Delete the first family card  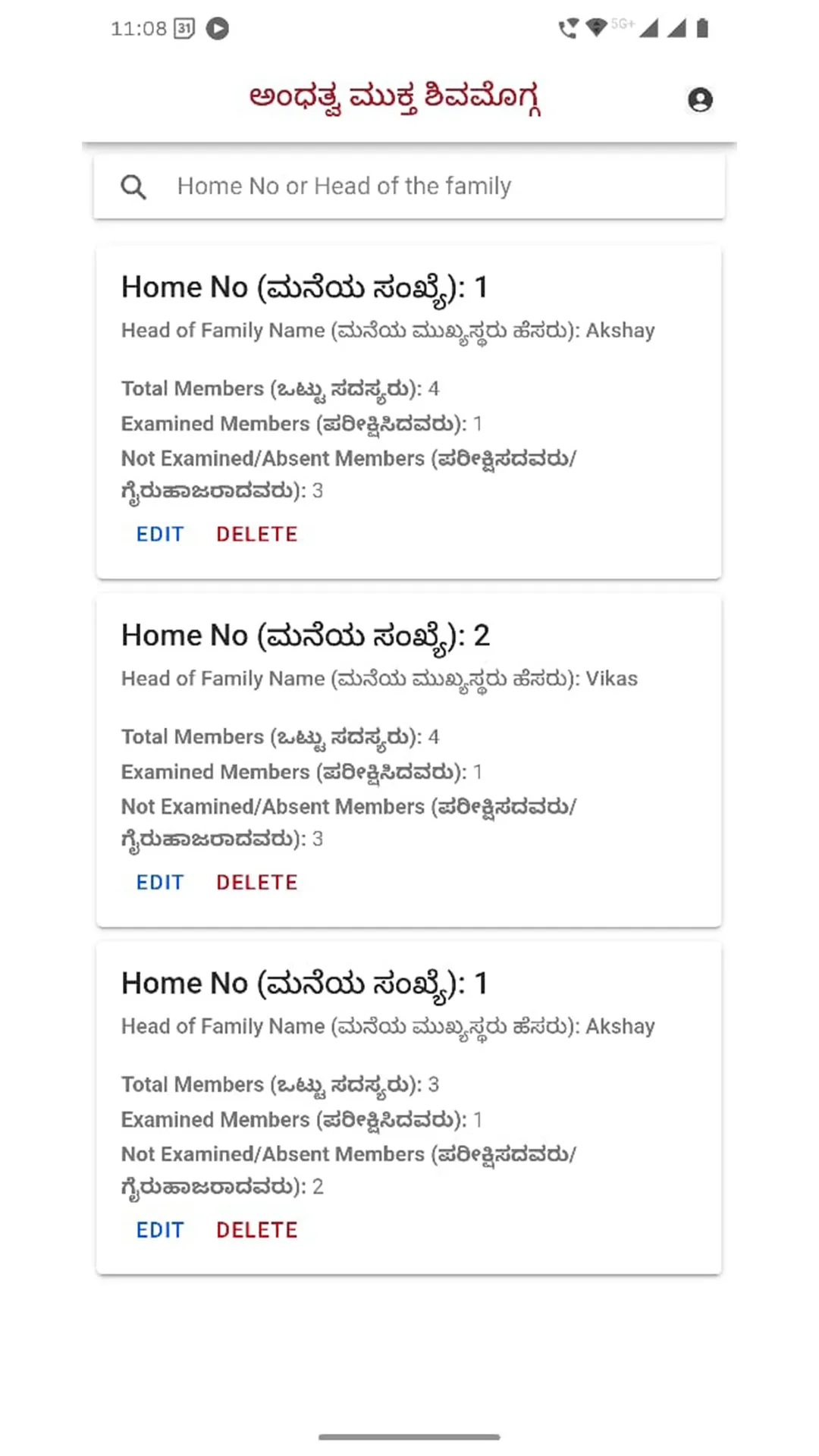(256, 533)
